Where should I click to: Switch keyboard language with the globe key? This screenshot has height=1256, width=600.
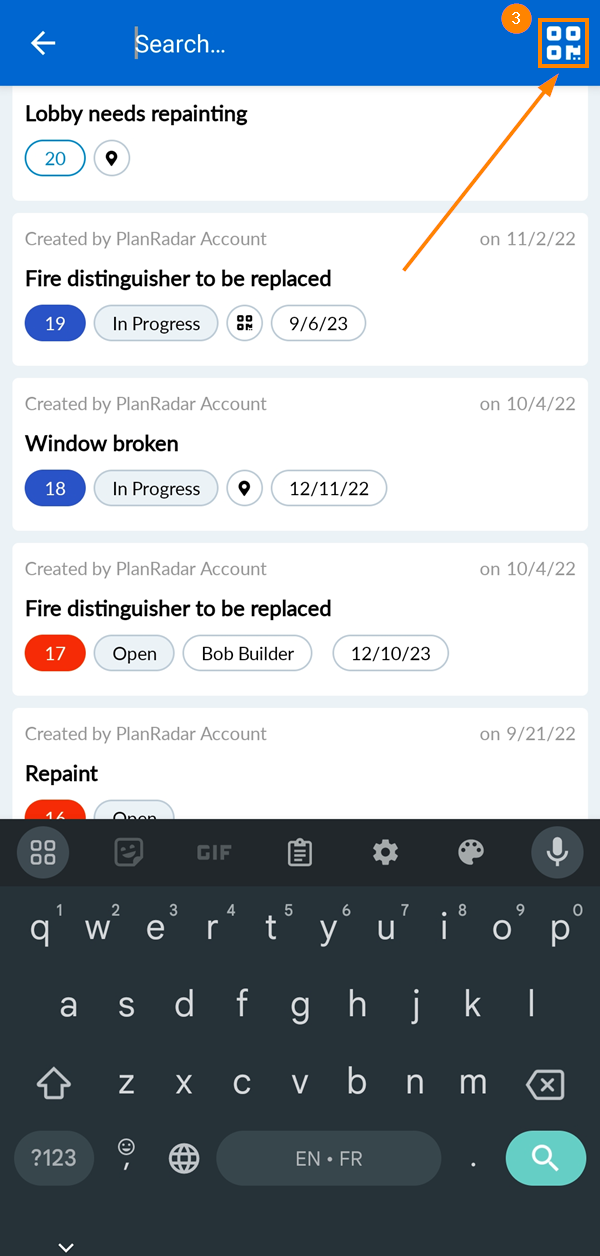point(184,1159)
